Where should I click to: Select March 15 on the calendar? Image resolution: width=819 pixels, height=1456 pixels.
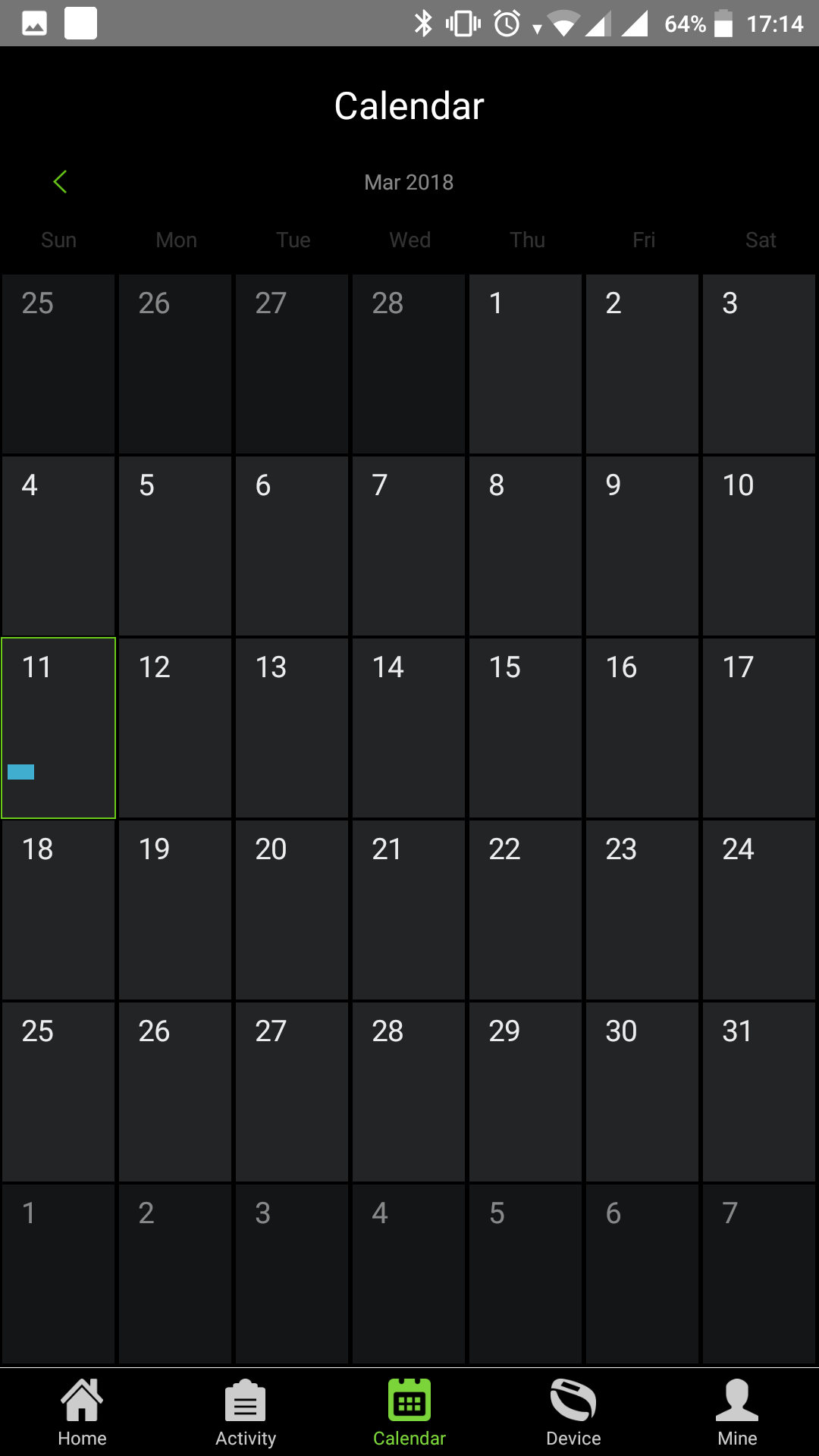tap(526, 728)
